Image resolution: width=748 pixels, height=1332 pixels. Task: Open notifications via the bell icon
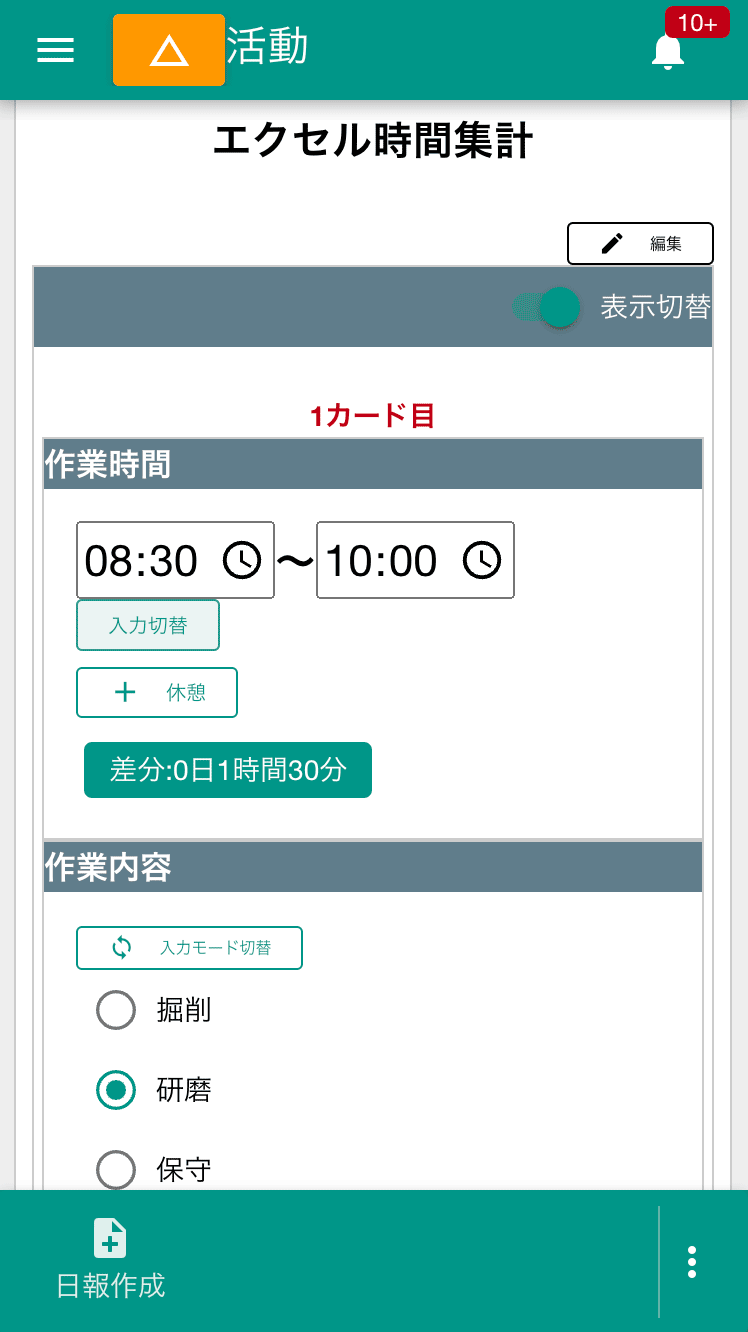[667, 52]
